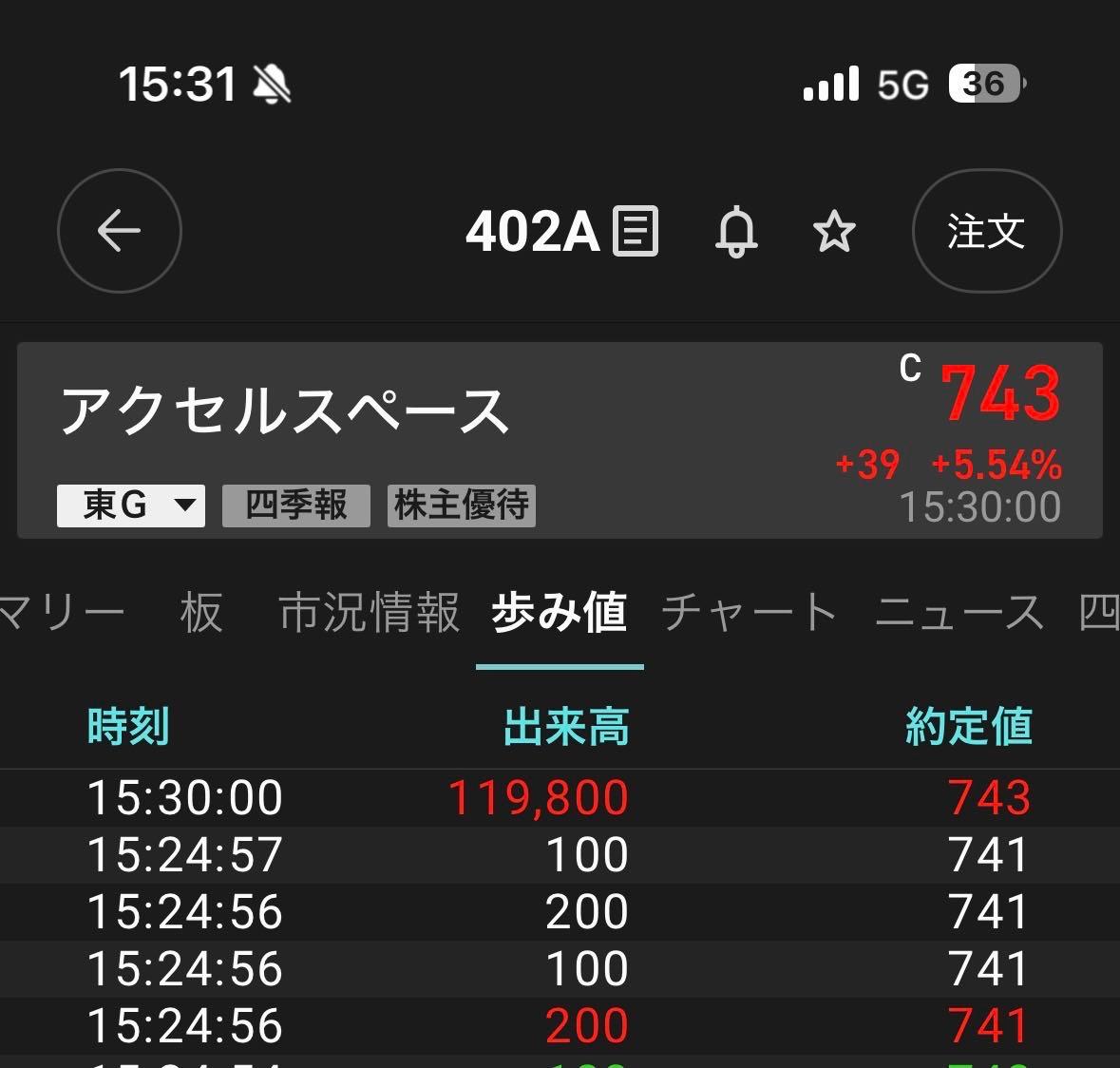Add アクセルスペース to favorites with the star

(834, 231)
